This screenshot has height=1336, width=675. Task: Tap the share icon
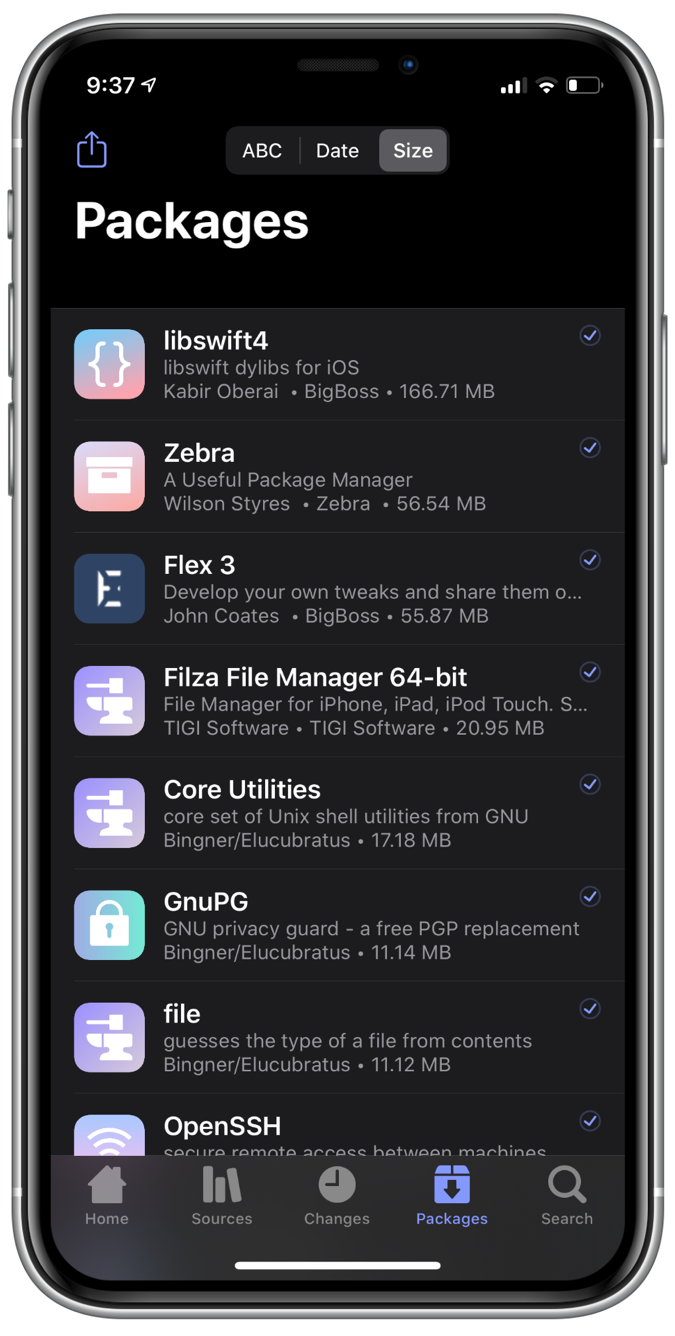(x=92, y=150)
